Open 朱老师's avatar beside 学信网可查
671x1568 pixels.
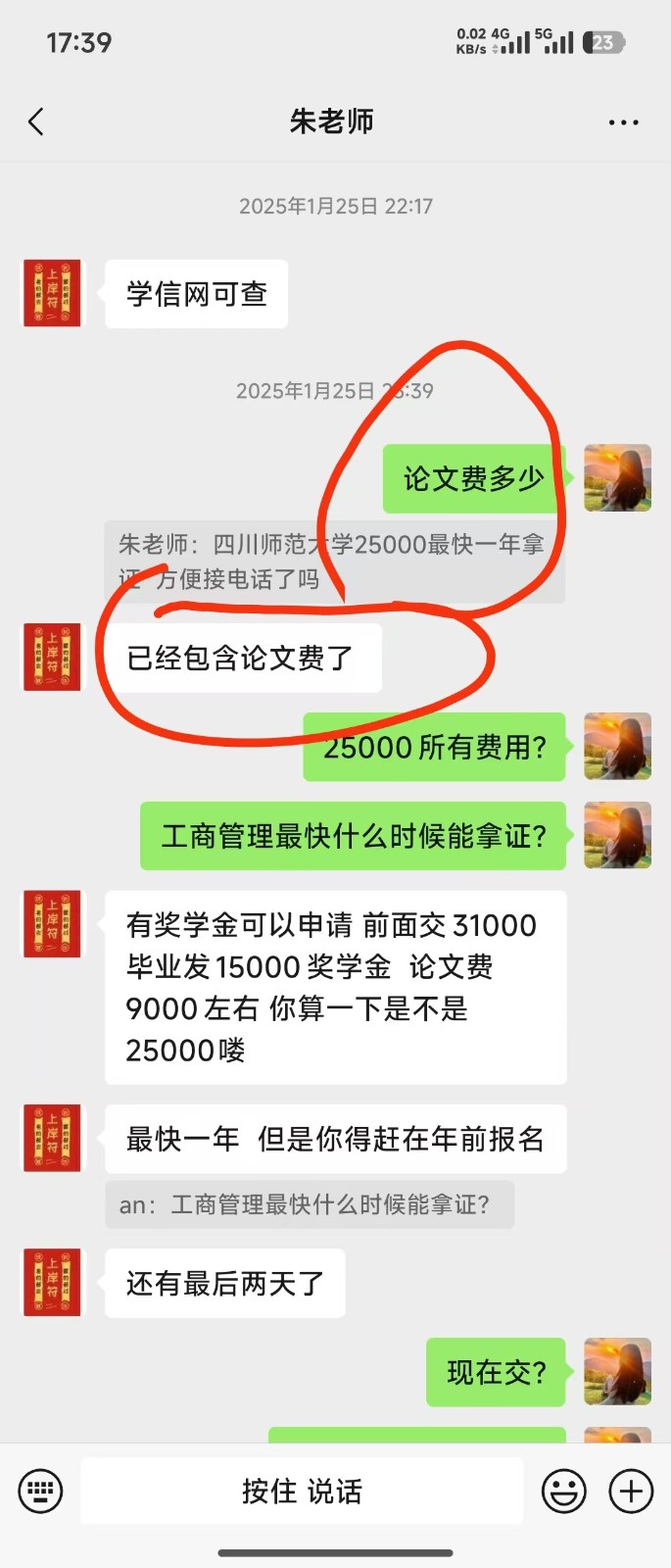(x=53, y=293)
